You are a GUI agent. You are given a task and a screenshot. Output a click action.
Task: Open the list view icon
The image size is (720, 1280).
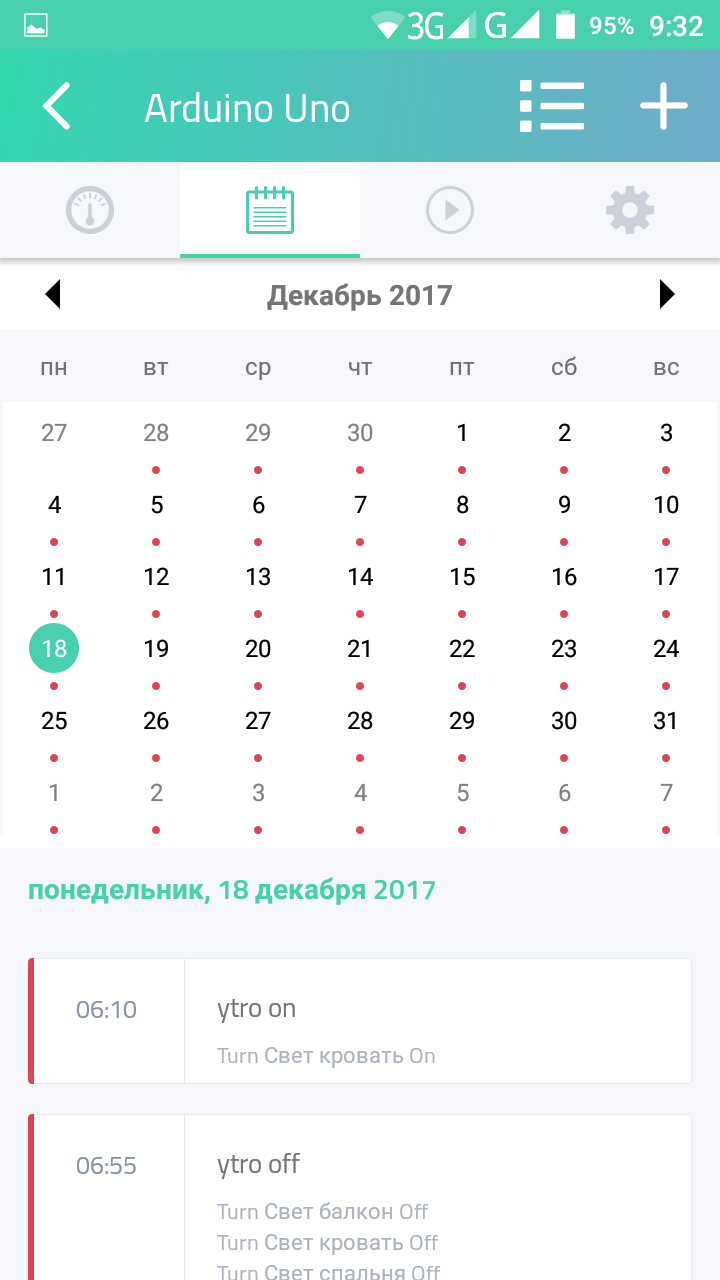tap(551, 106)
